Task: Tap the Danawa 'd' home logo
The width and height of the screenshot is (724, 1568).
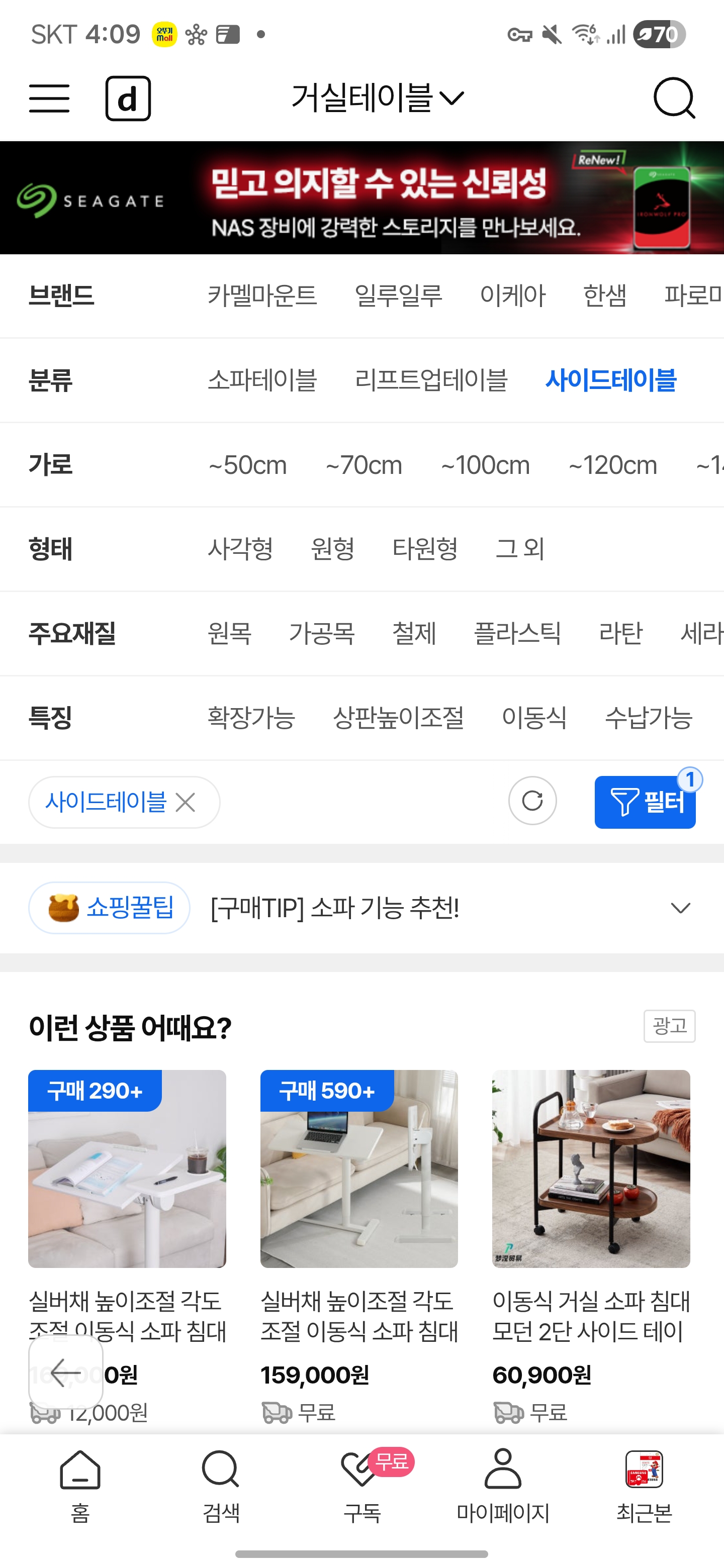Action: click(128, 98)
